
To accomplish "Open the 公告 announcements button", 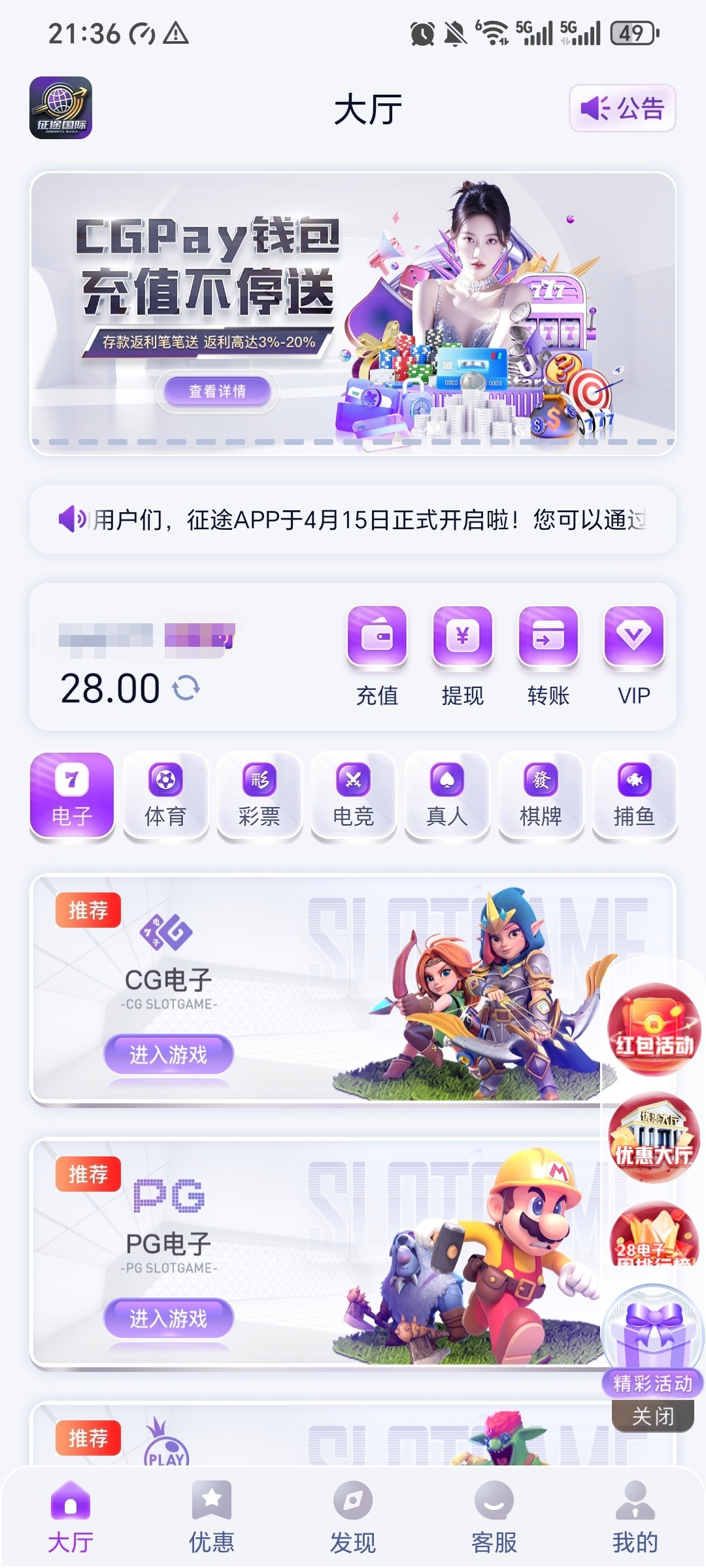I will pos(622,108).
